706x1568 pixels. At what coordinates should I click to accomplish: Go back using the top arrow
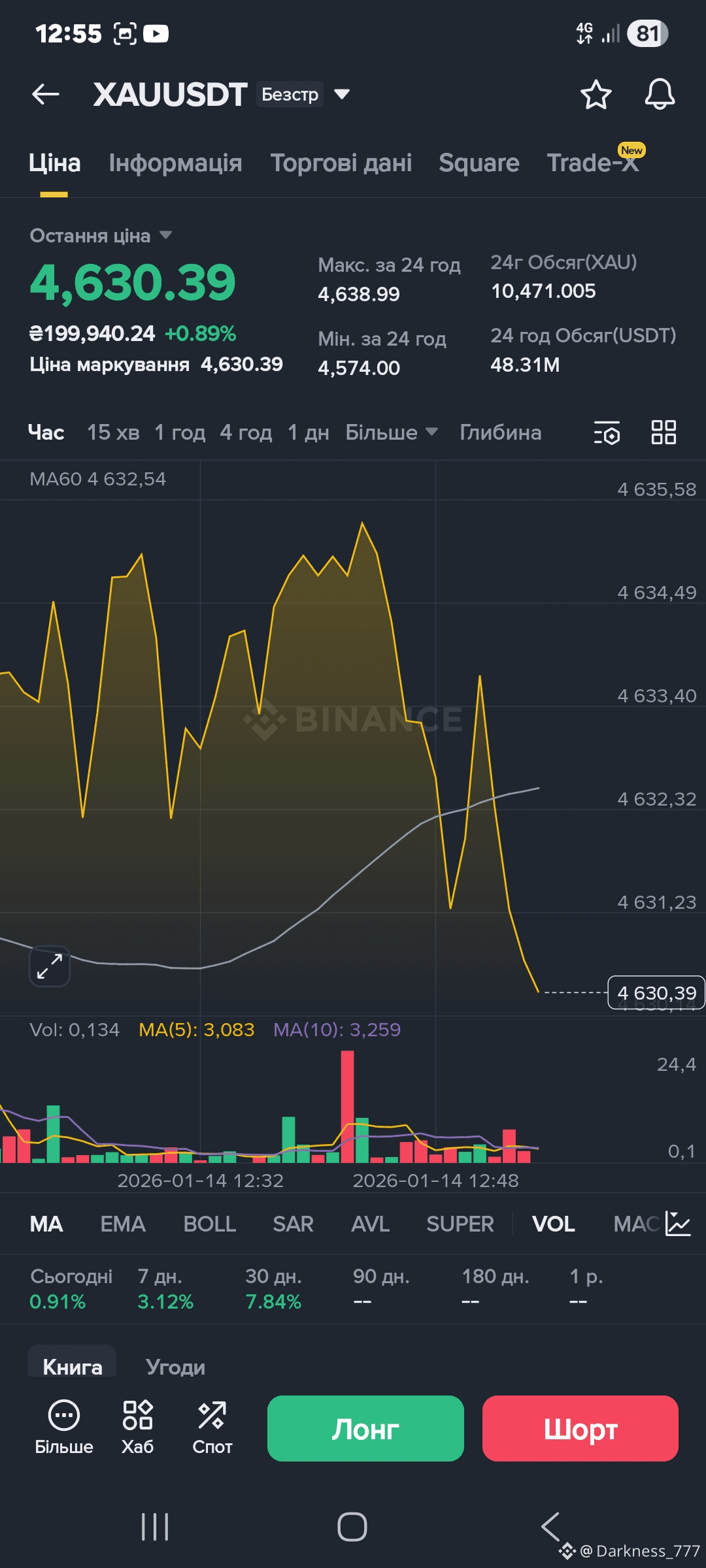pos(46,95)
